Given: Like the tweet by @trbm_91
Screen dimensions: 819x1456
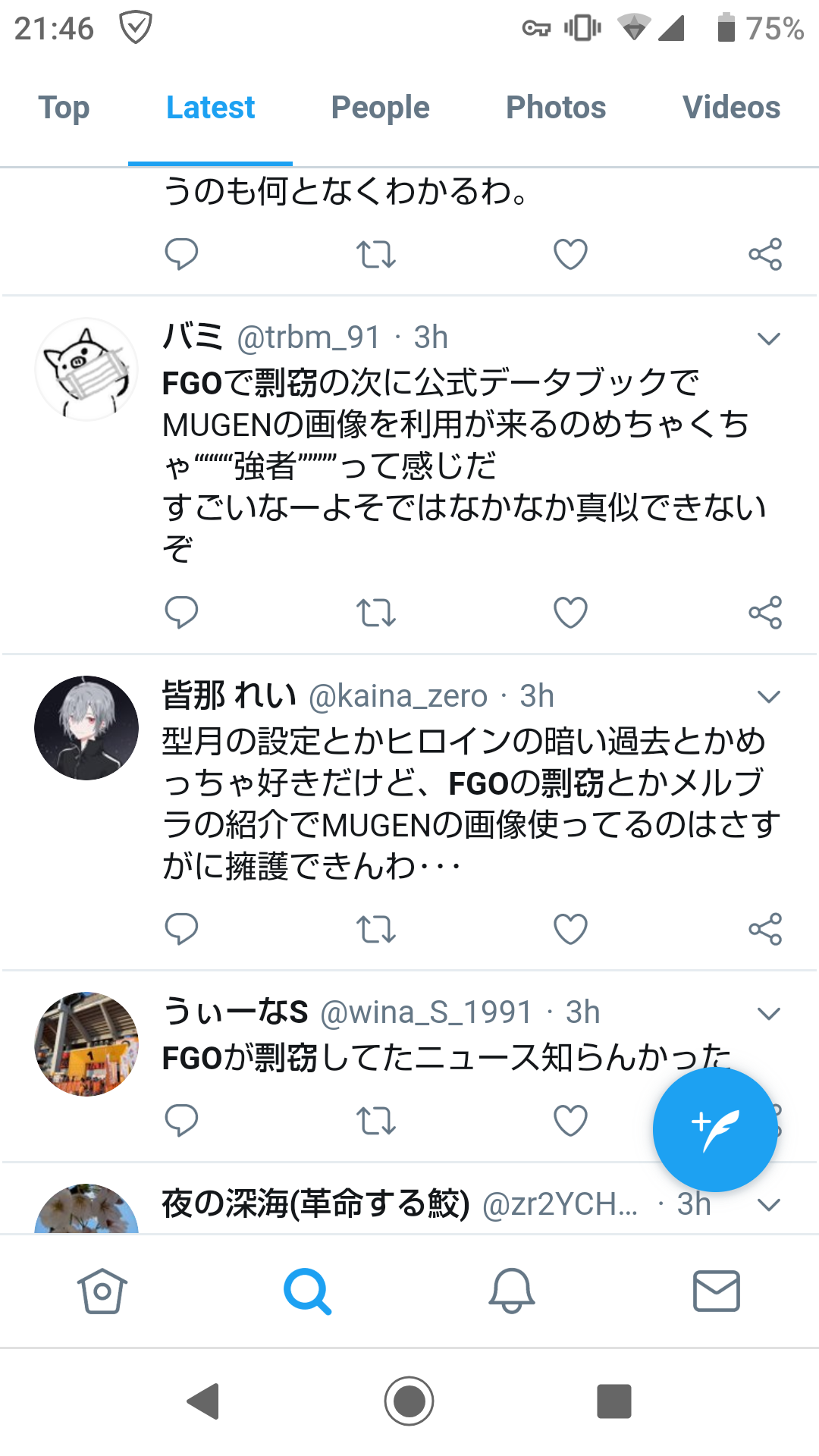Looking at the screenshot, I should [570, 613].
